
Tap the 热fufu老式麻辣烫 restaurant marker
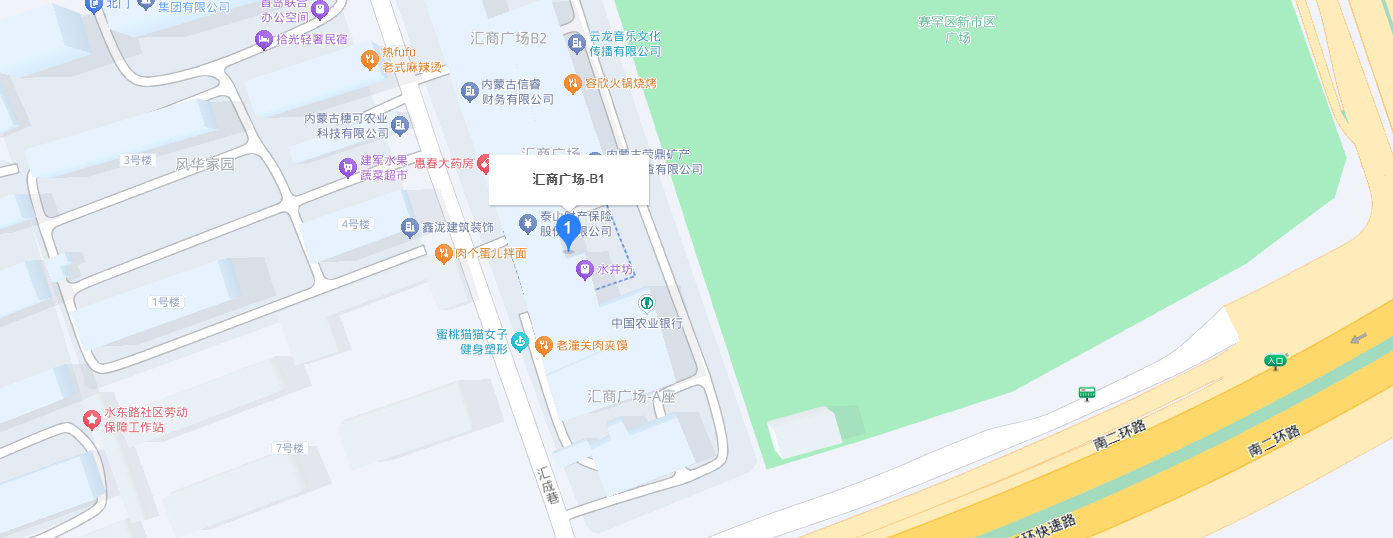370,60
